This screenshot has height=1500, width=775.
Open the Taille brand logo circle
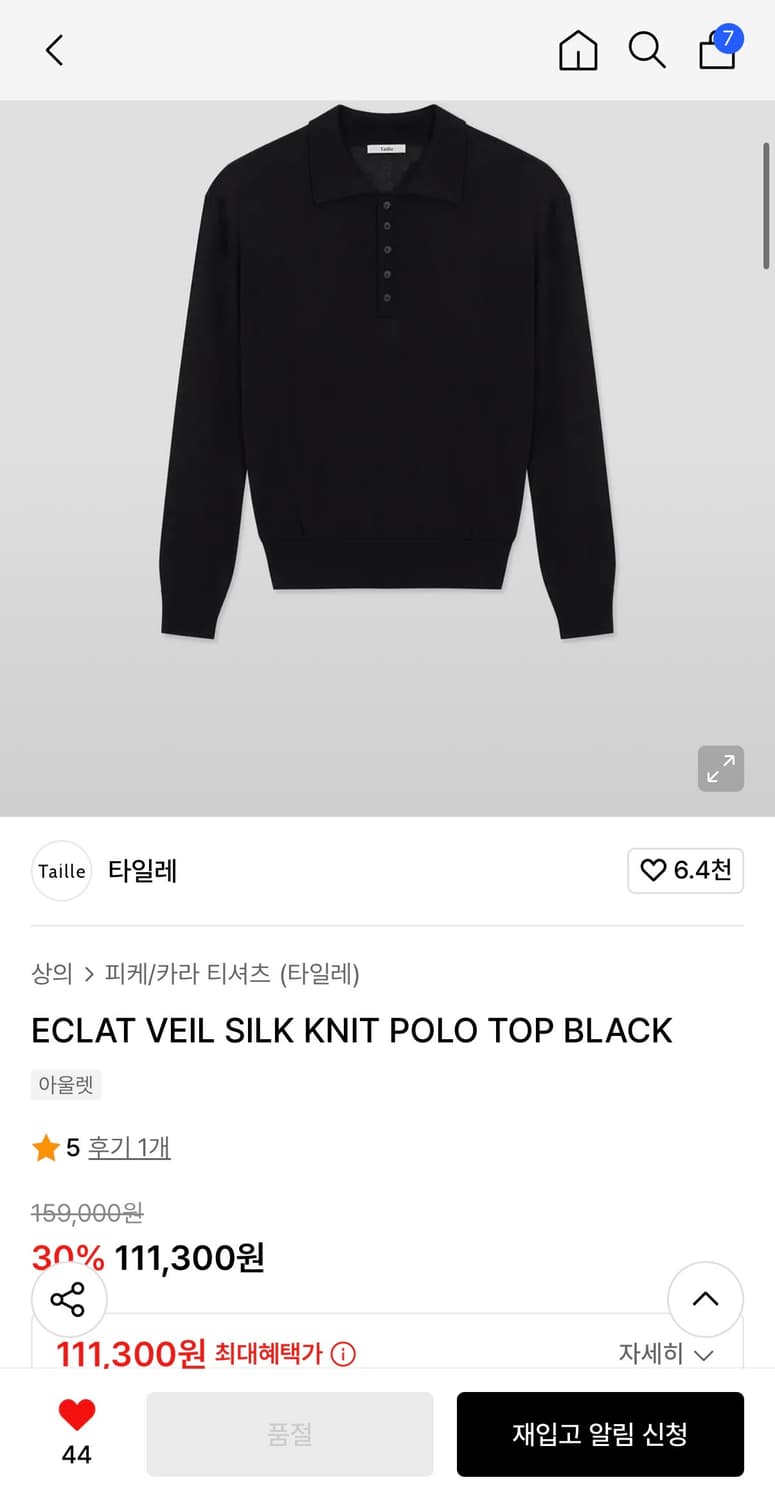[61, 870]
